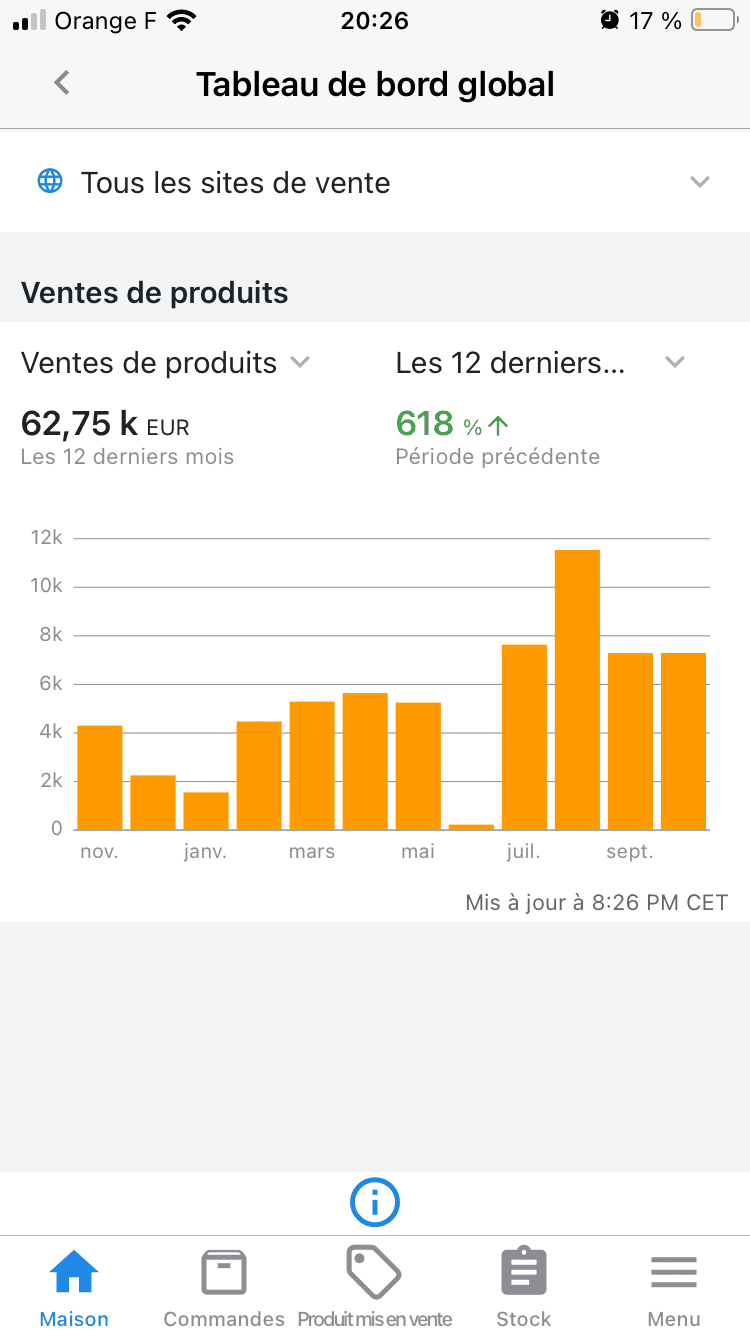Switch to Produit mis en vente tab
This screenshot has height=1334, width=750.
pyautogui.click(x=375, y=1288)
